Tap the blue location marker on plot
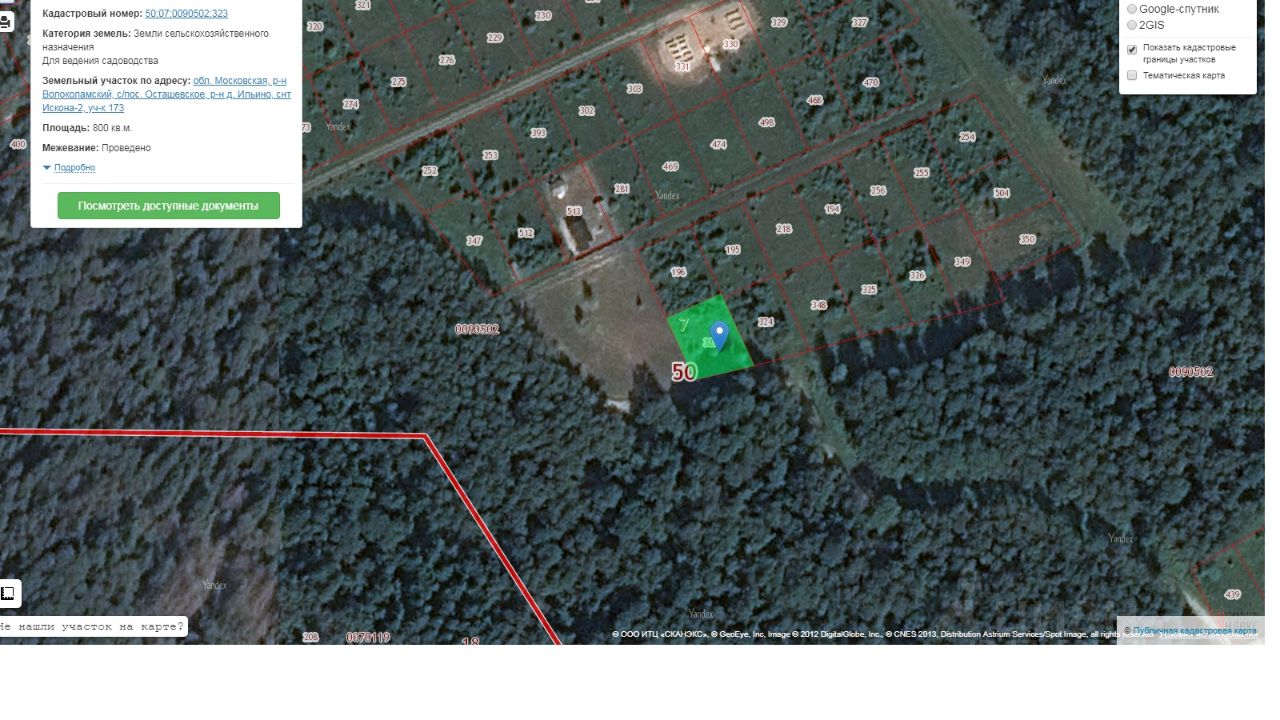This screenshot has height=720, width=1280. tap(719, 334)
